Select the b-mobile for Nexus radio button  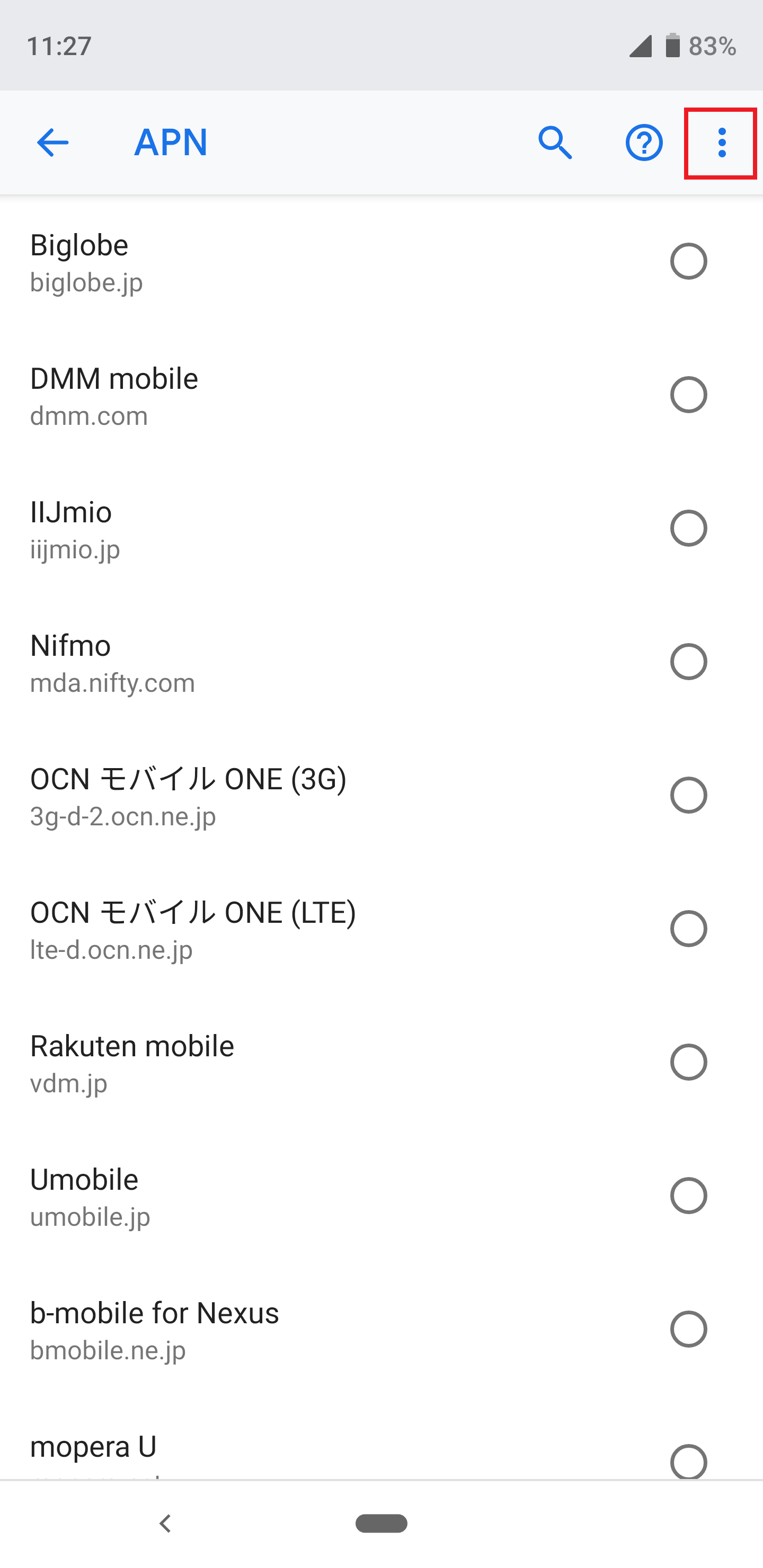pos(688,1330)
